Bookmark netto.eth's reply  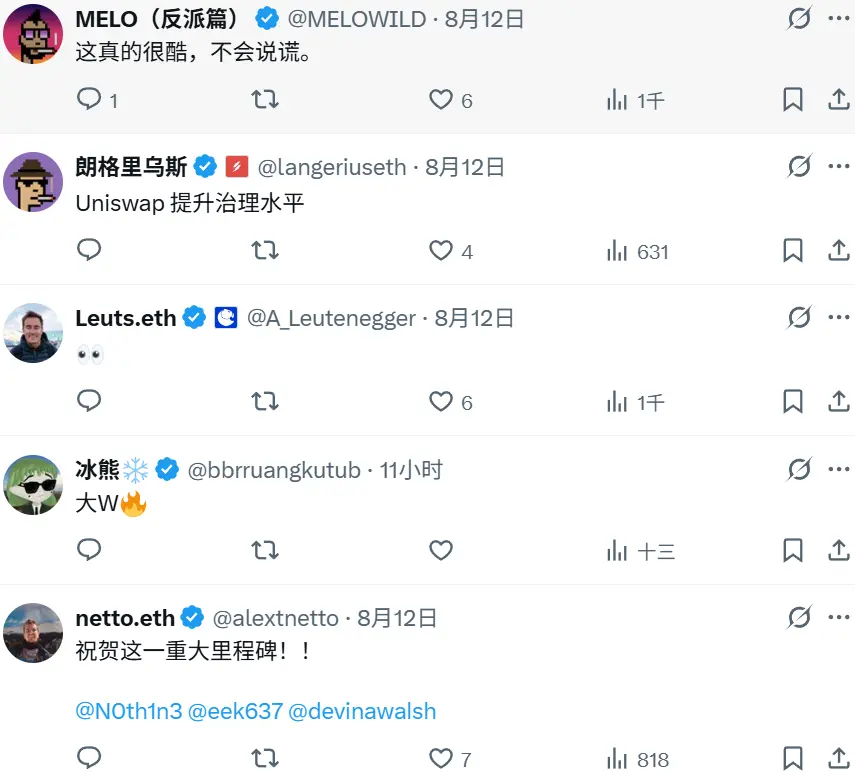coord(793,758)
